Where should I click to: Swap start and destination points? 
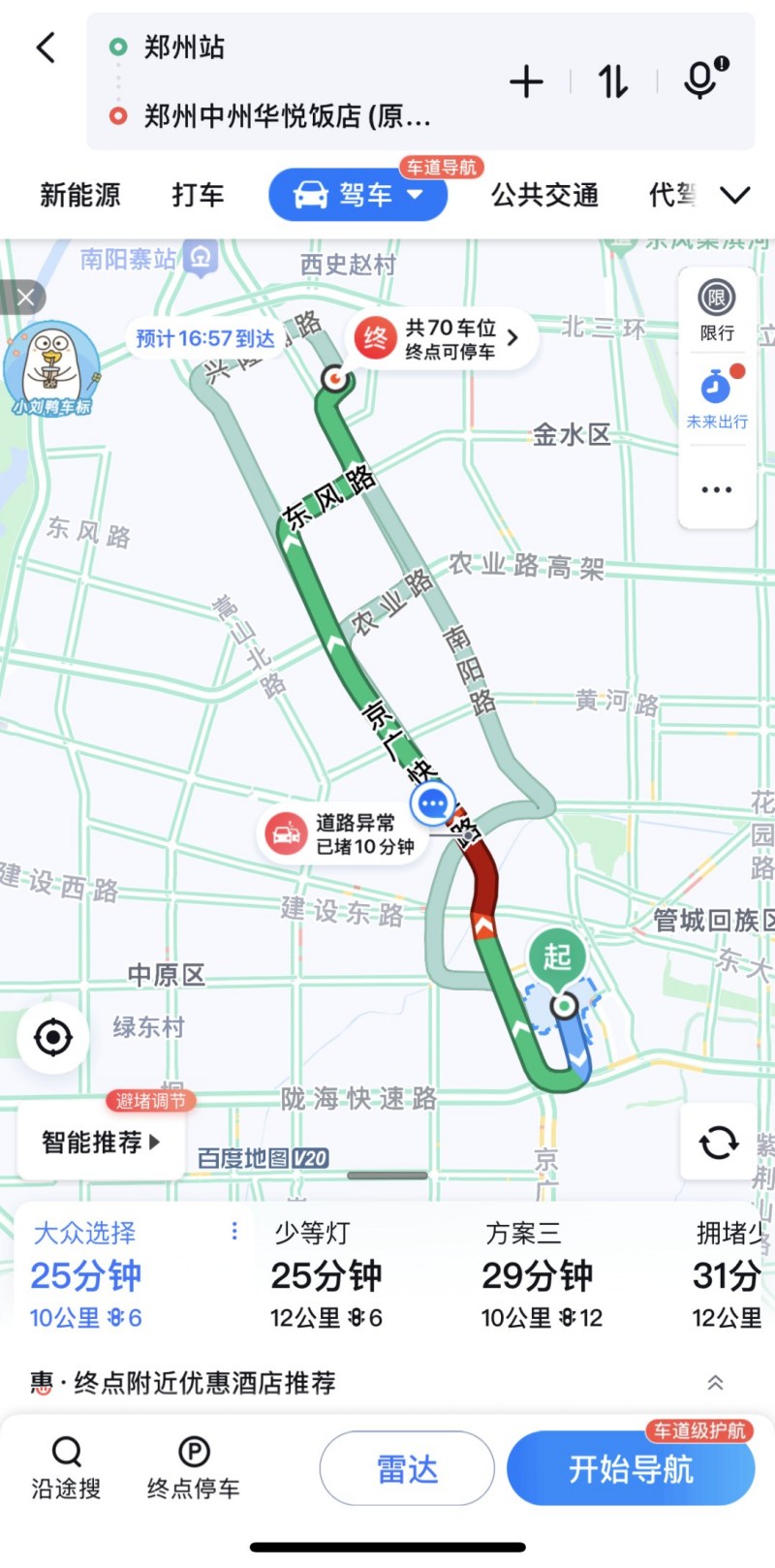click(611, 82)
